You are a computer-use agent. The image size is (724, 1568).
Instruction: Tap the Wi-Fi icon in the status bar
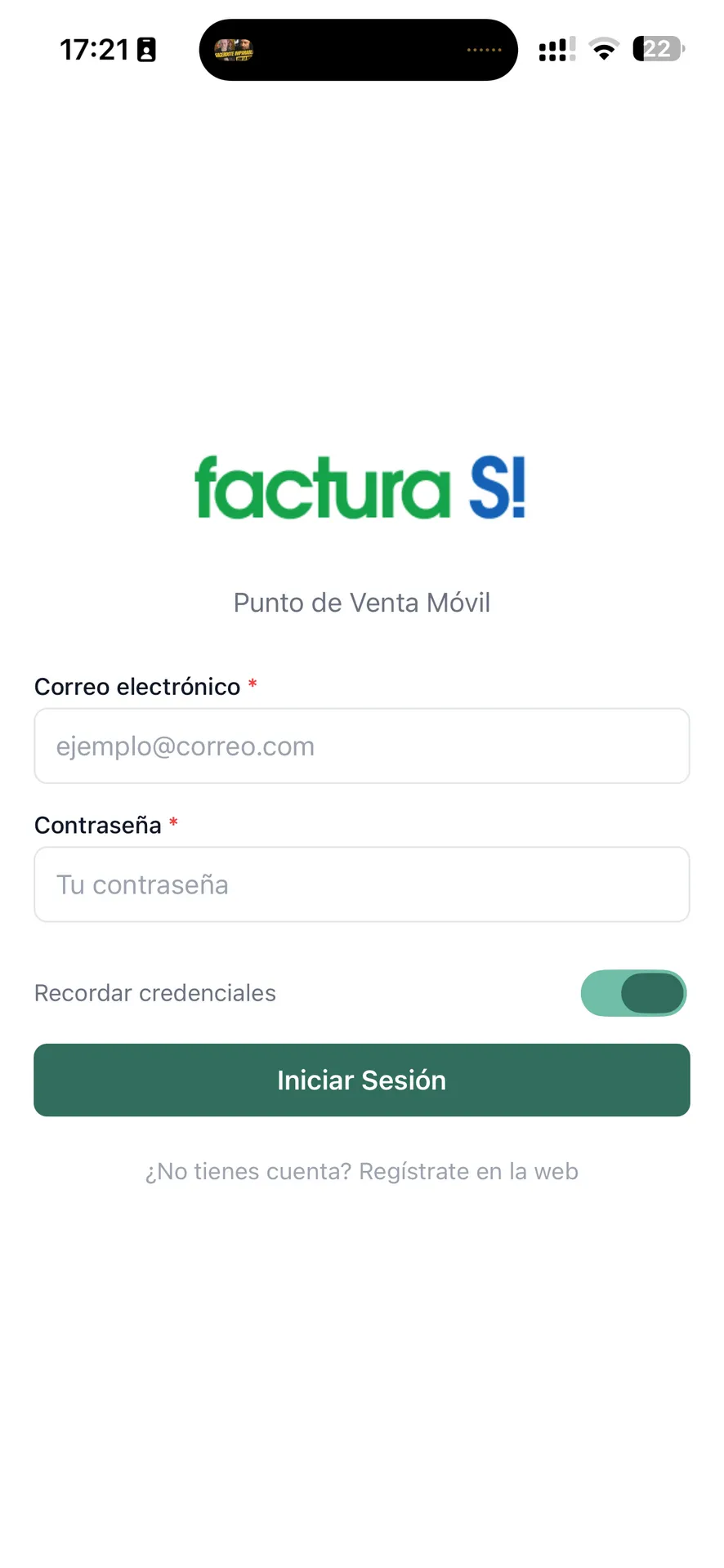pyautogui.click(x=604, y=49)
